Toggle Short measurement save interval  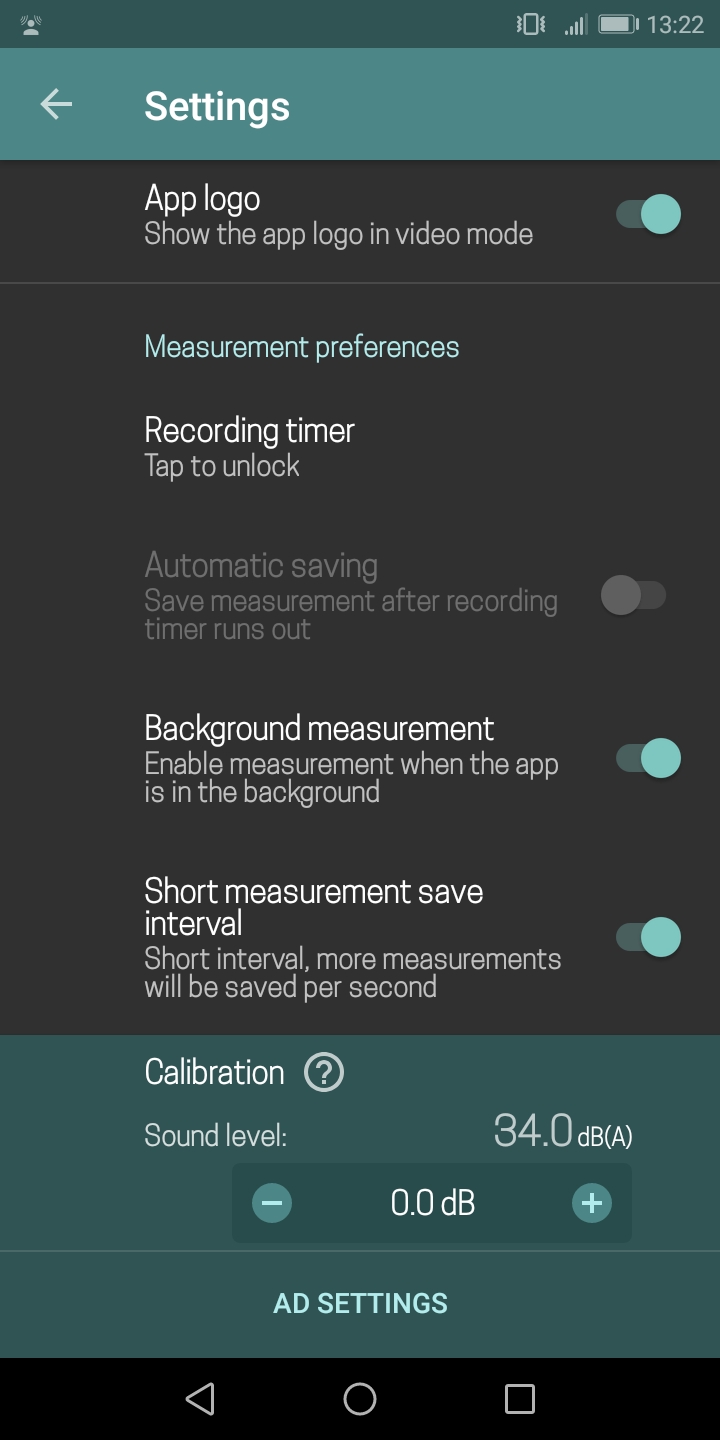[648, 937]
